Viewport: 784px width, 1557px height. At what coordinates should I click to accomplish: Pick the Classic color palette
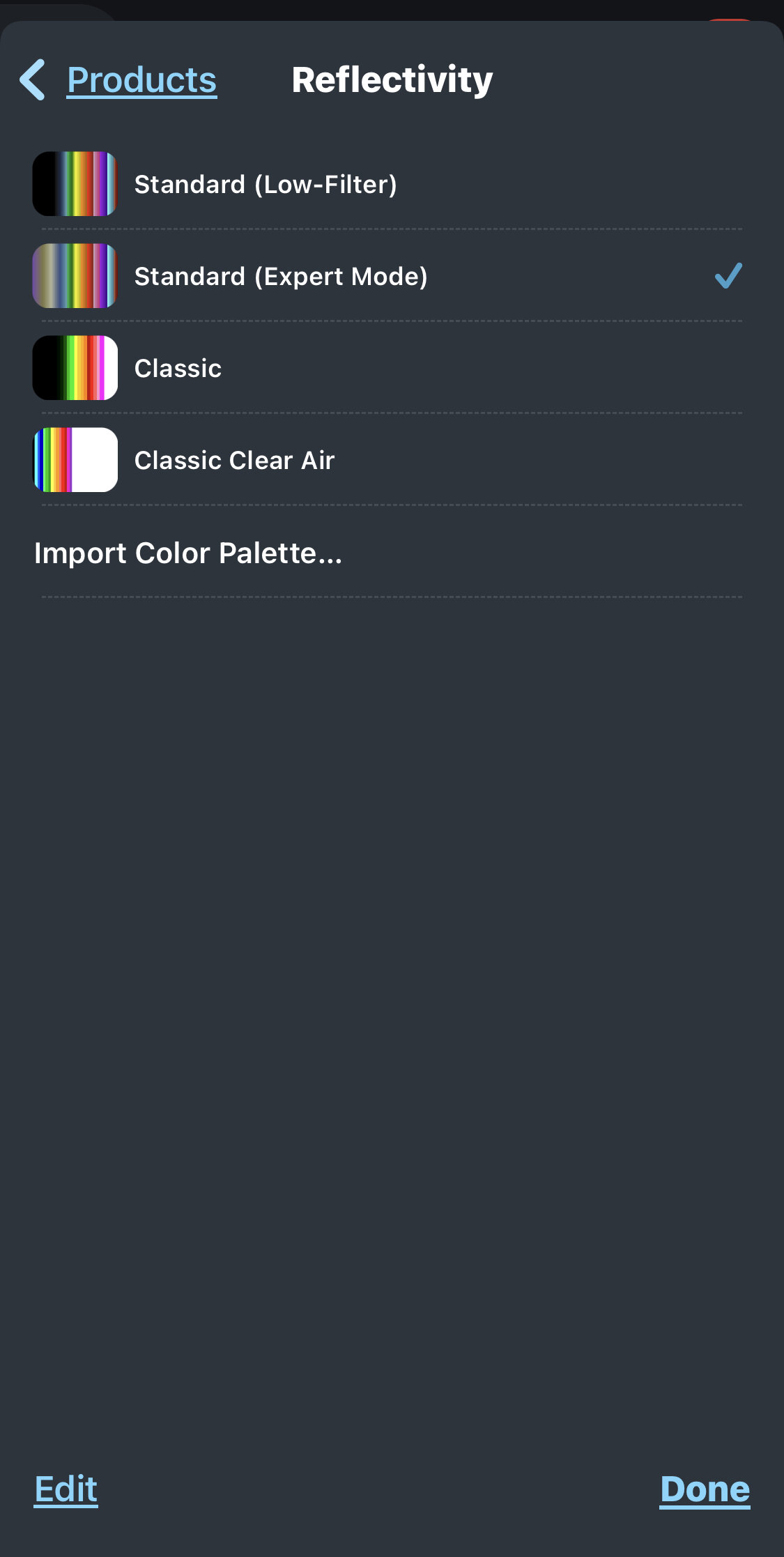tap(392, 368)
